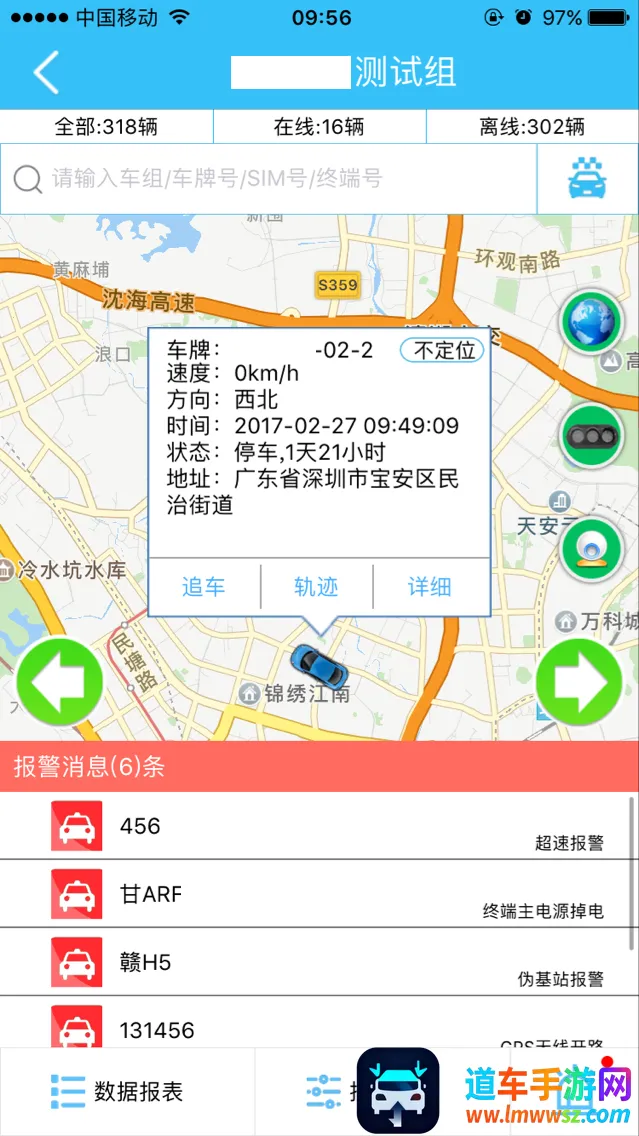The image size is (639, 1136).
Task: Switch to the 在线:16辆 tab
Action: click(x=319, y=127)
